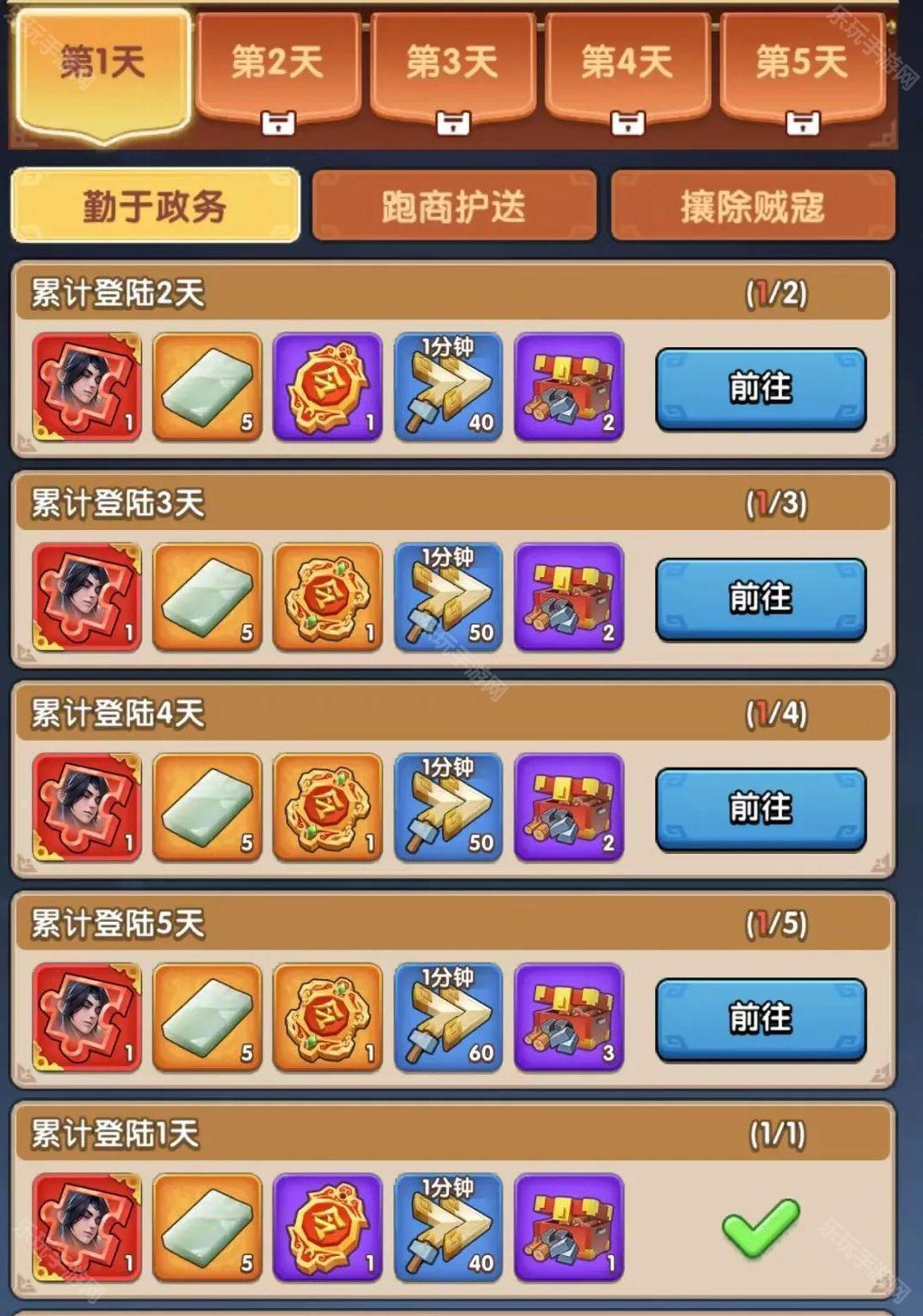Inspect the gold token reward in 累计登陆4天
This screenshot has width=923, height=1316.
pyautogui.click(x=327, y=807)
